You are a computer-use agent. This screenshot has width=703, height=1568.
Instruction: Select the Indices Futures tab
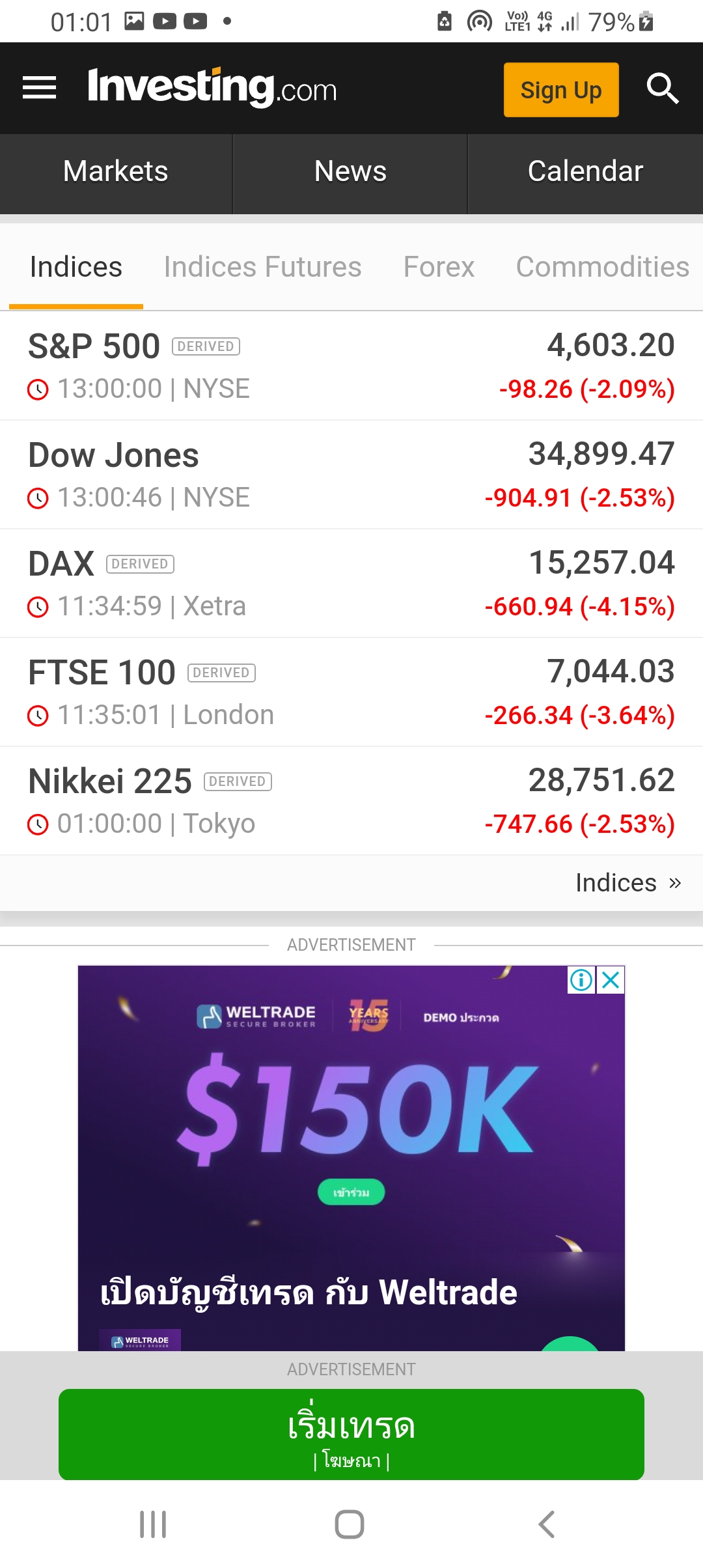point(262,267)
